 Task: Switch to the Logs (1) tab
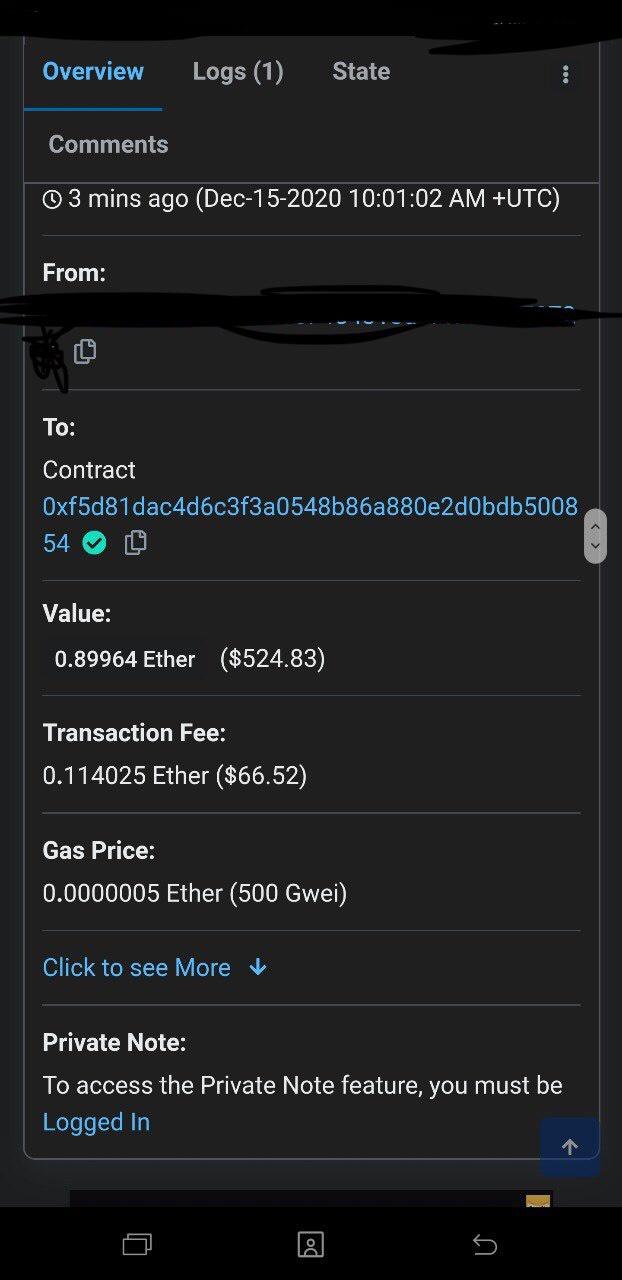(238, 72)
